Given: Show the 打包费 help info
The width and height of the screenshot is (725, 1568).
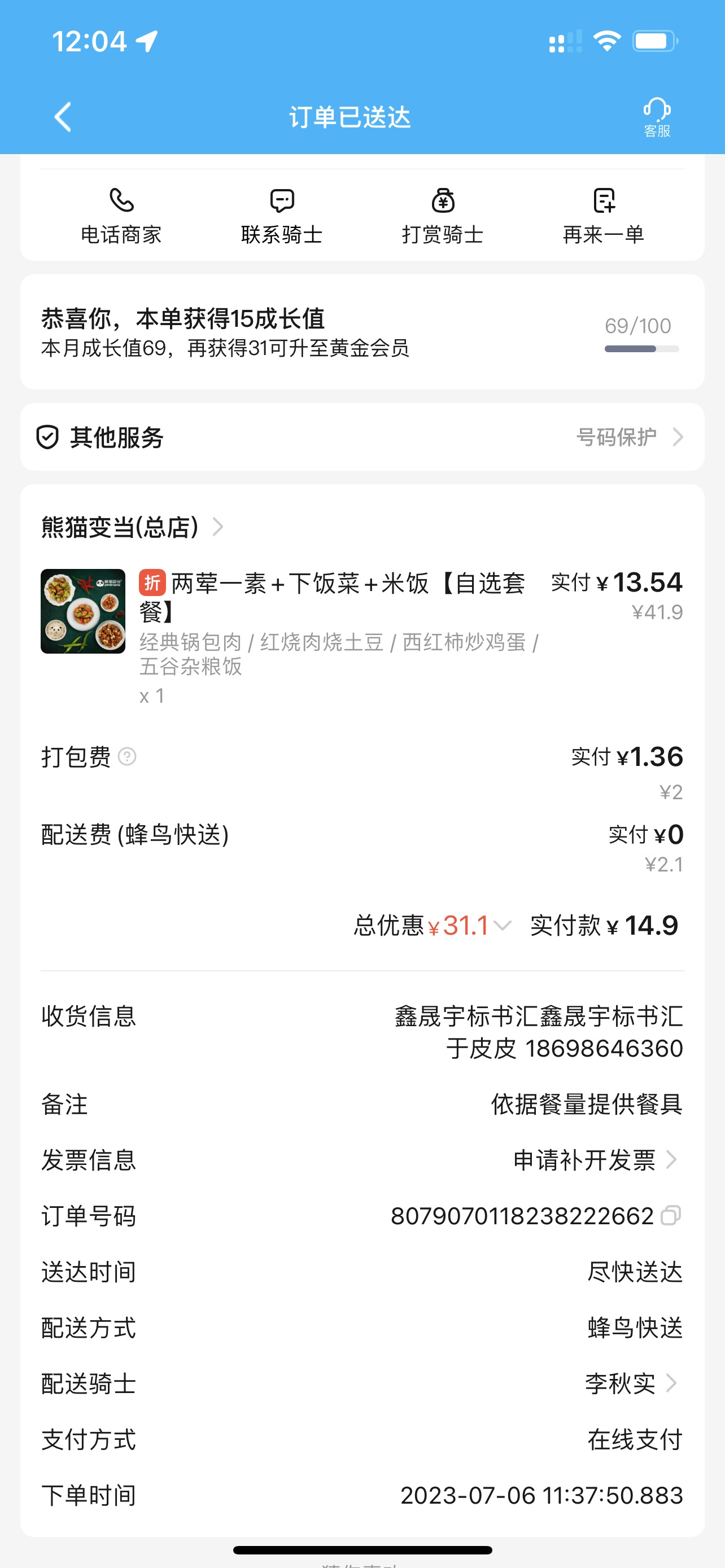Looking at the screenshot, I should pyautogui.click(x=126, y=756).
